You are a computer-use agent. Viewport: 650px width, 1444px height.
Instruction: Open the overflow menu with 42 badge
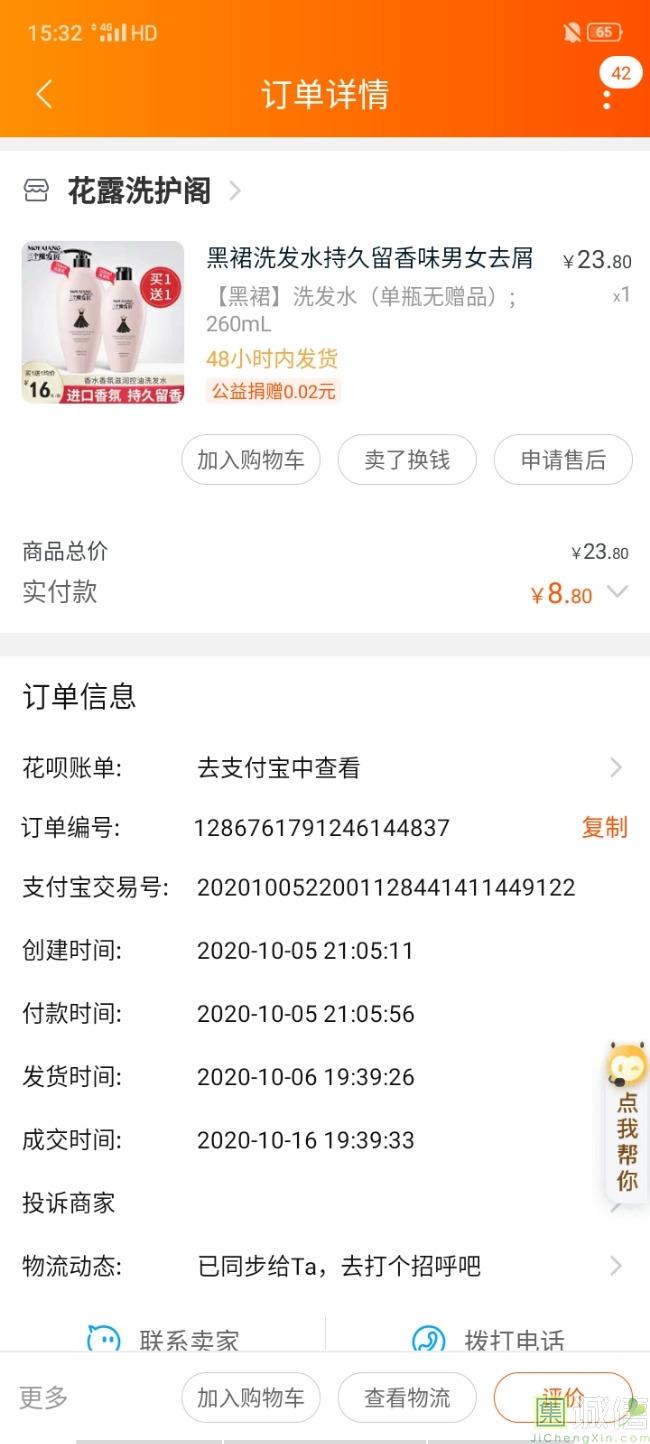pos(607,96)
